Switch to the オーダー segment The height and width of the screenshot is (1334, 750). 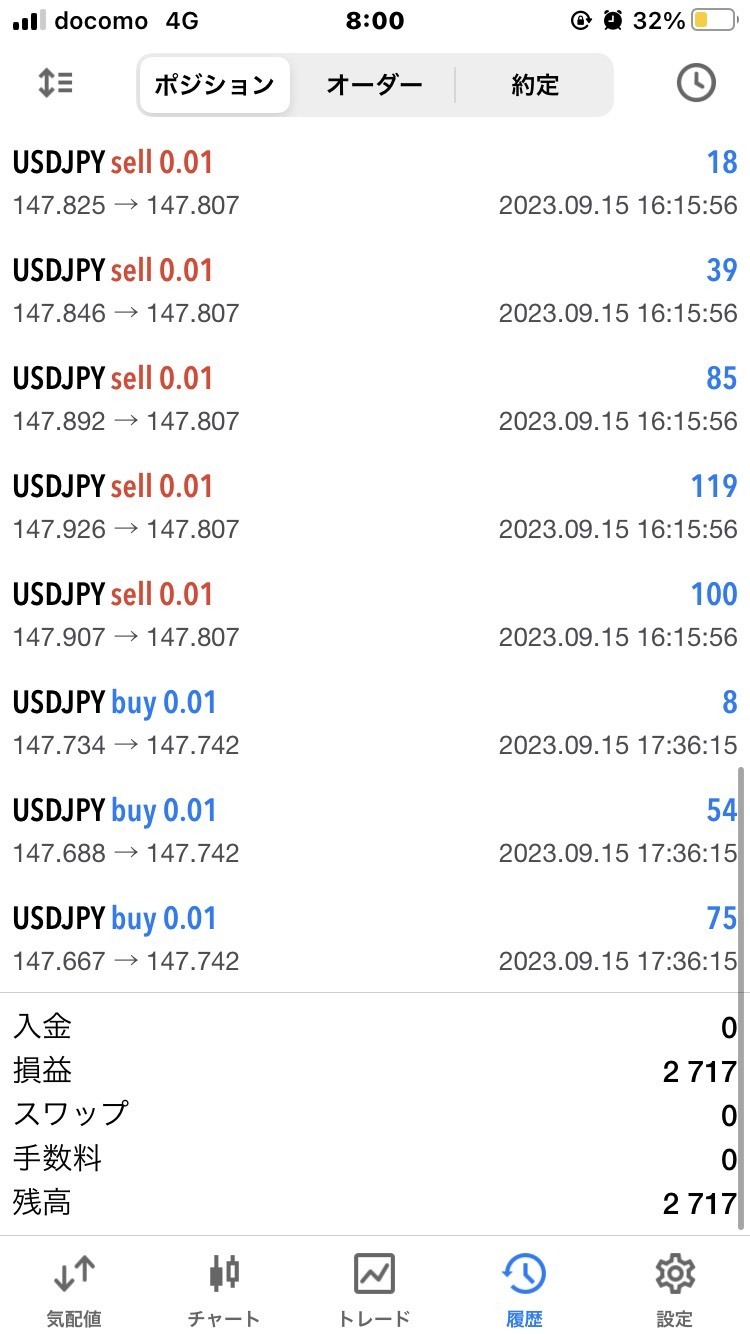click(374, 85)
